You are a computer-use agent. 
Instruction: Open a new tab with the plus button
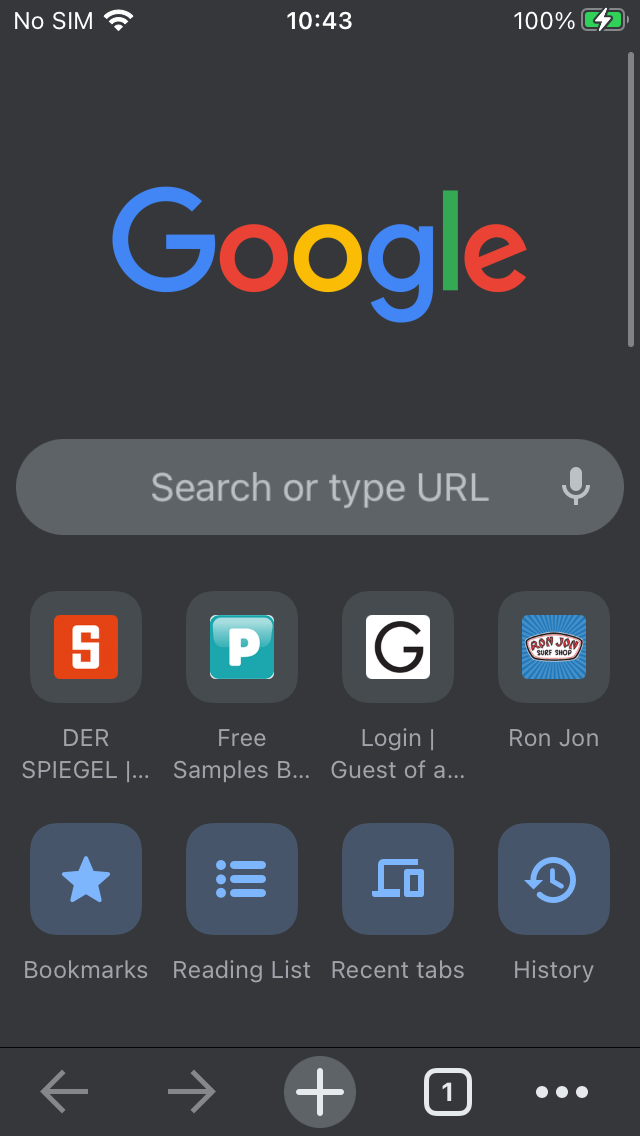pyautogui.click(x=320, y=1092)
